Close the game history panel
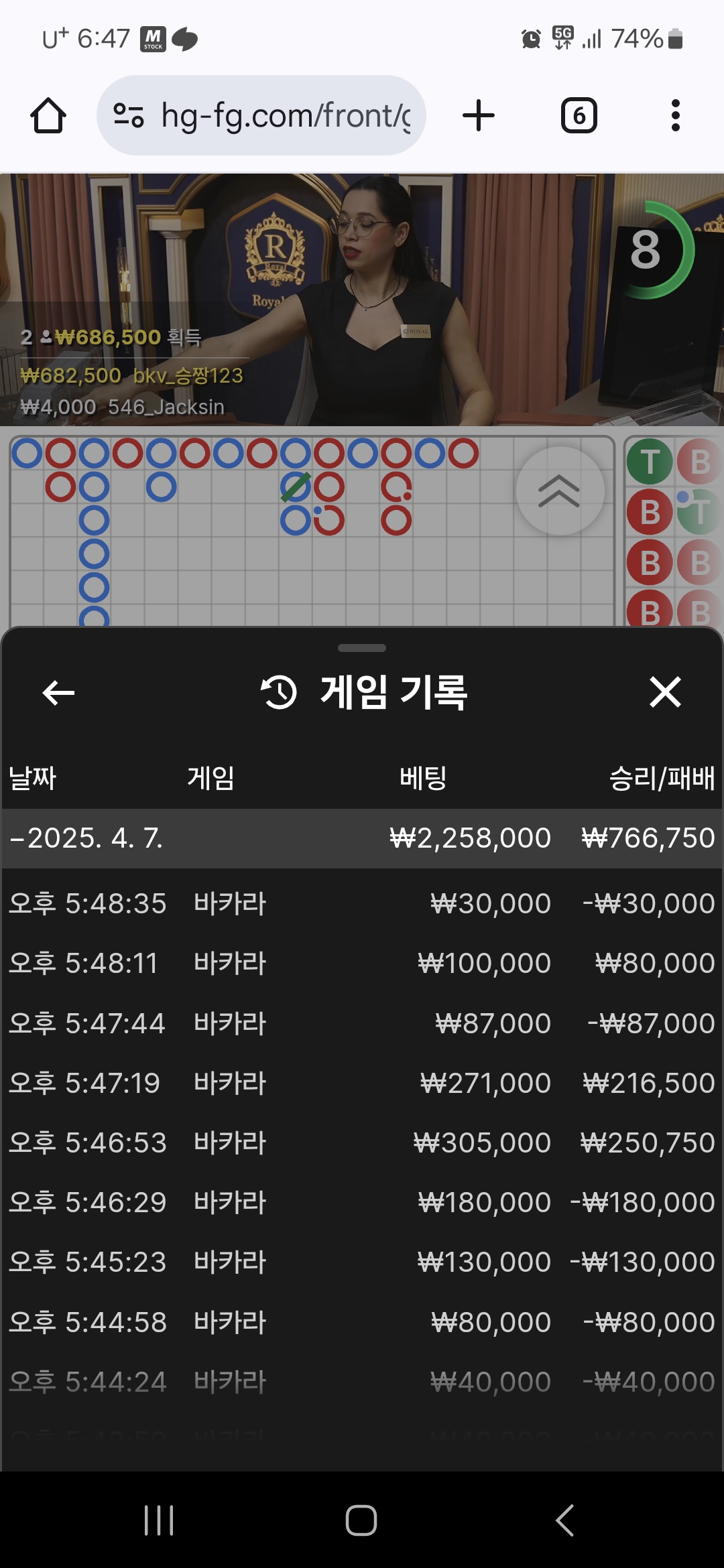 665,692
